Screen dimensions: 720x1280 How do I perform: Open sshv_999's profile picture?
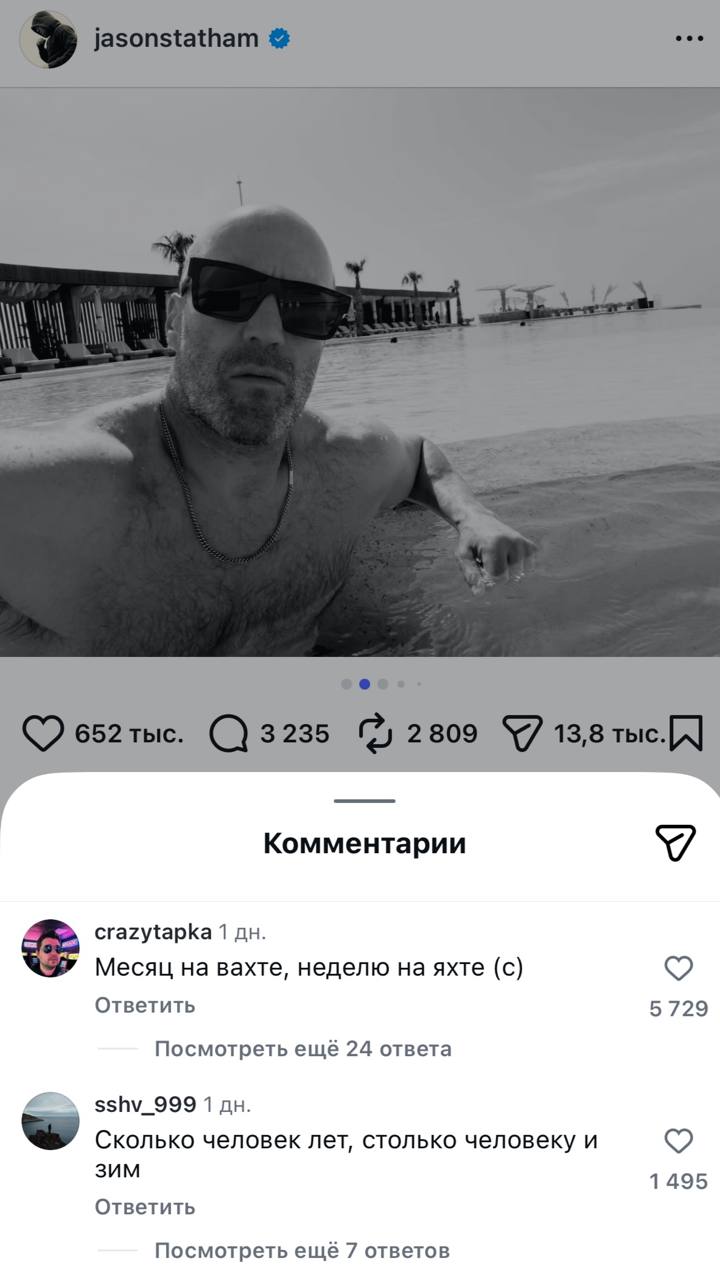coord(50,1120)
